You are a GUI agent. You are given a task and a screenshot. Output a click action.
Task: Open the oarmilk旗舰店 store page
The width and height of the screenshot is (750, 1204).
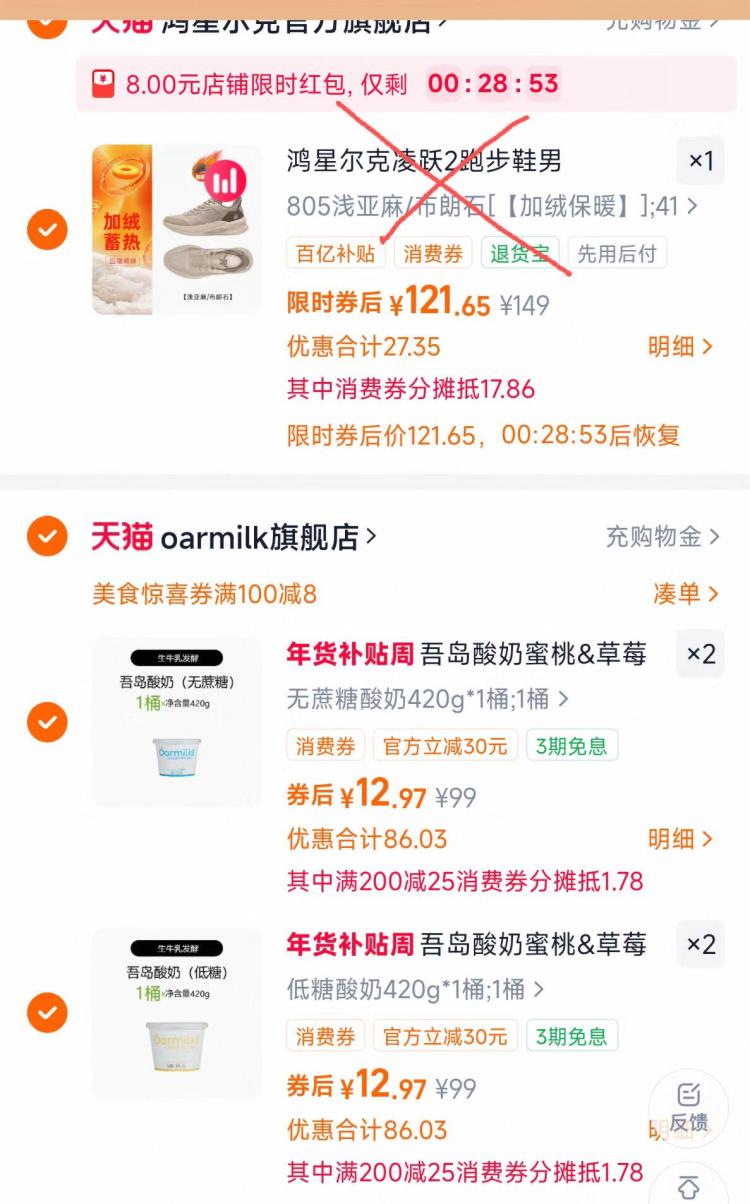tap(265, 537)
